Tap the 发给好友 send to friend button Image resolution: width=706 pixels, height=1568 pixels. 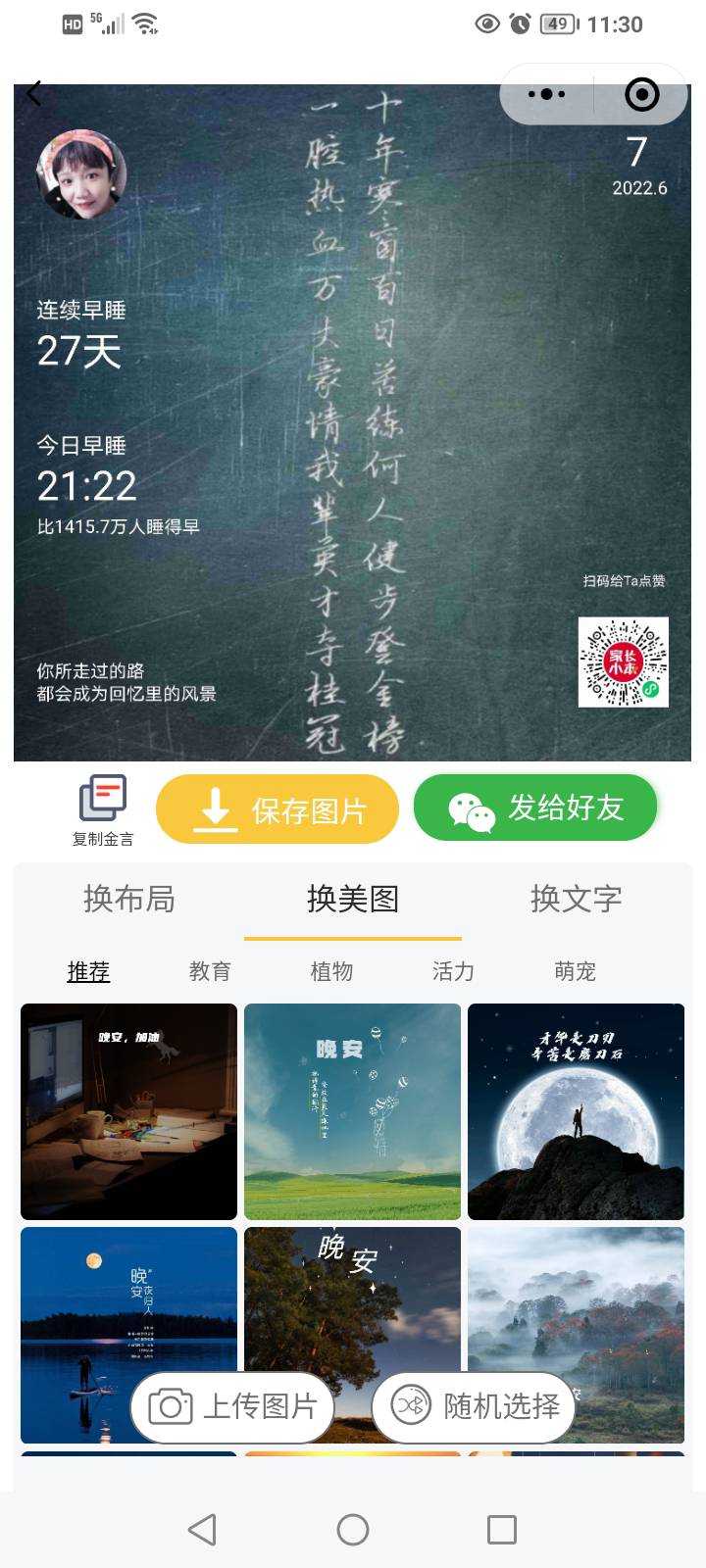pos(535,808)
